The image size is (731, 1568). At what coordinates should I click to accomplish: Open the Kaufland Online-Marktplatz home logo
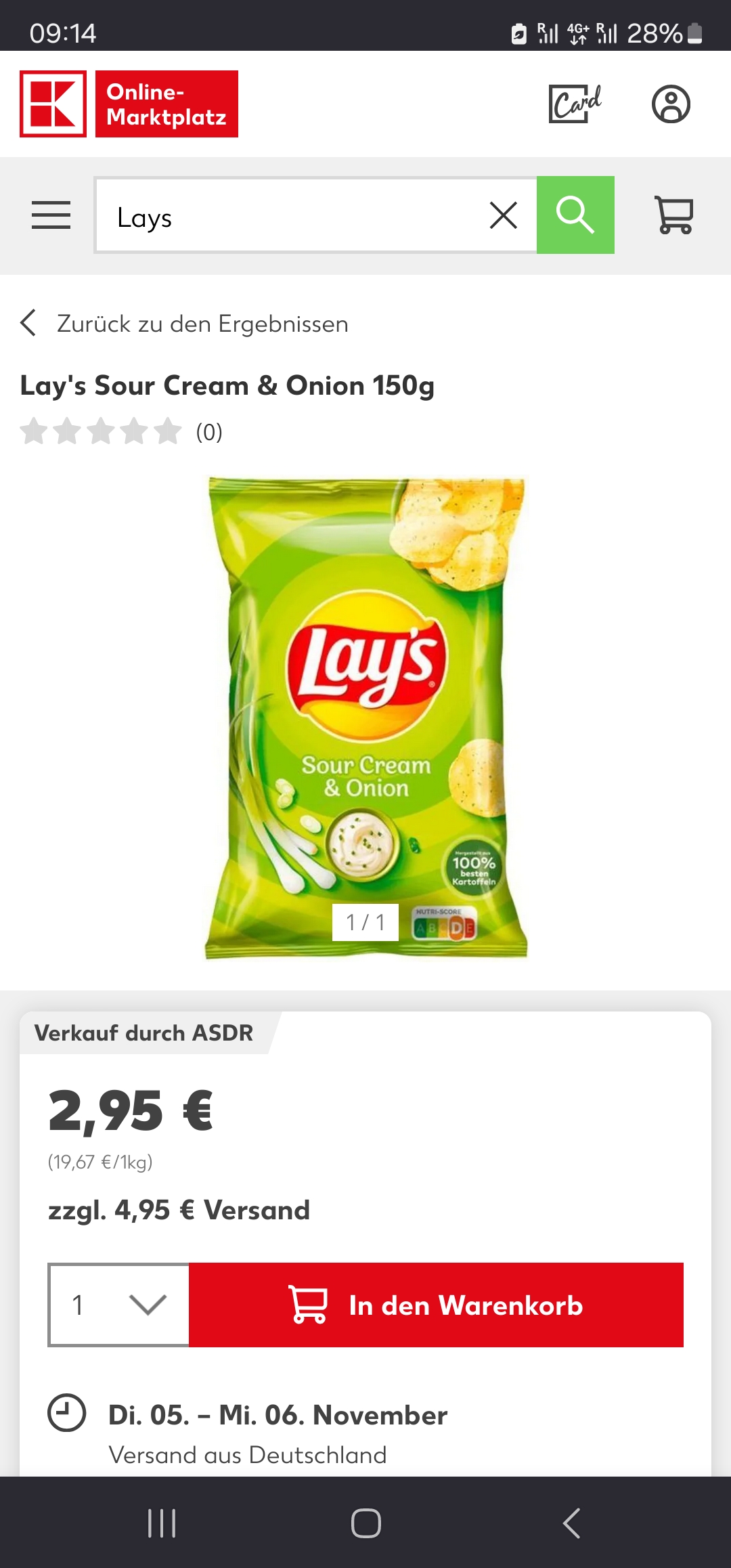tap(129, 104)
